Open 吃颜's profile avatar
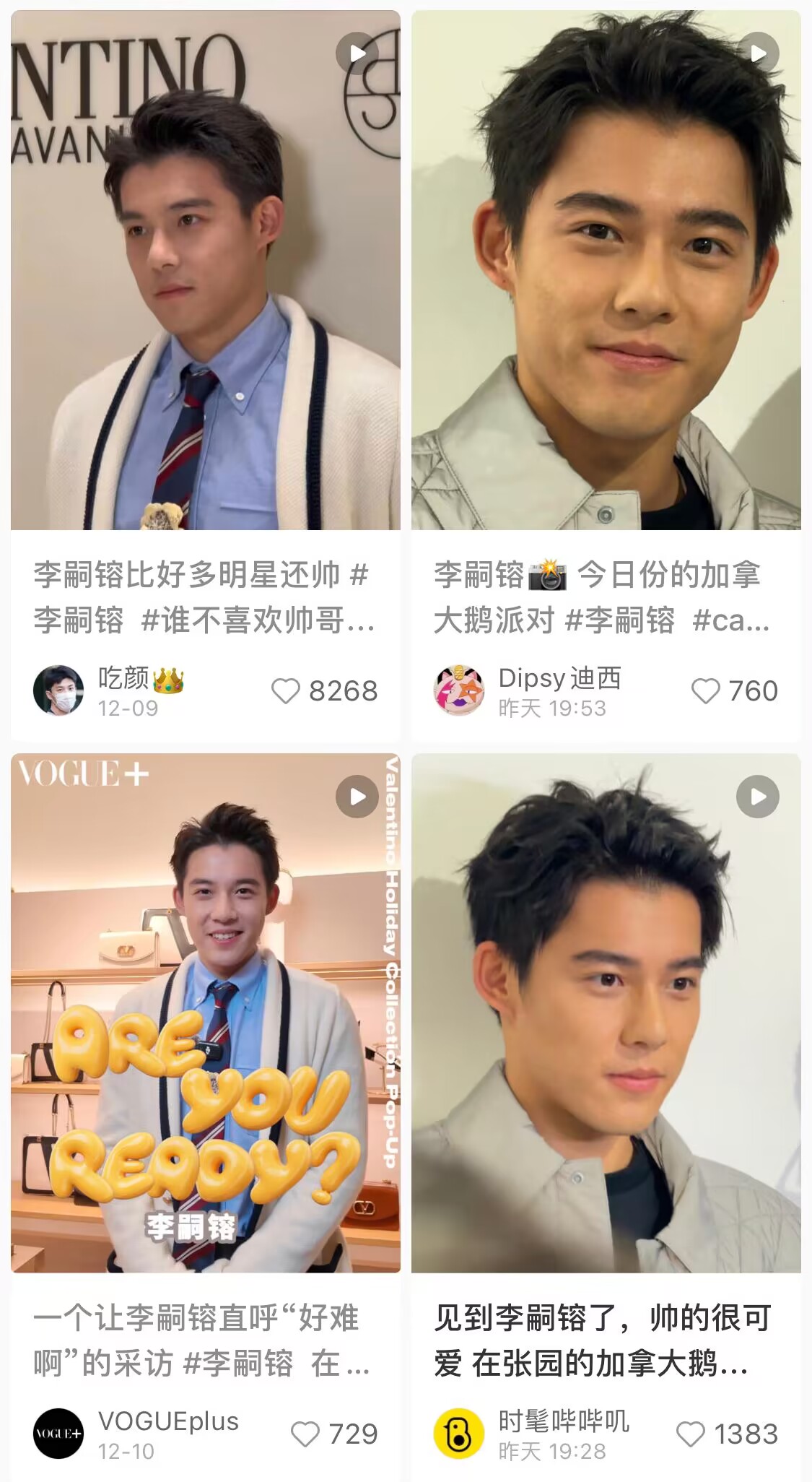 click(x=58, y=690)
